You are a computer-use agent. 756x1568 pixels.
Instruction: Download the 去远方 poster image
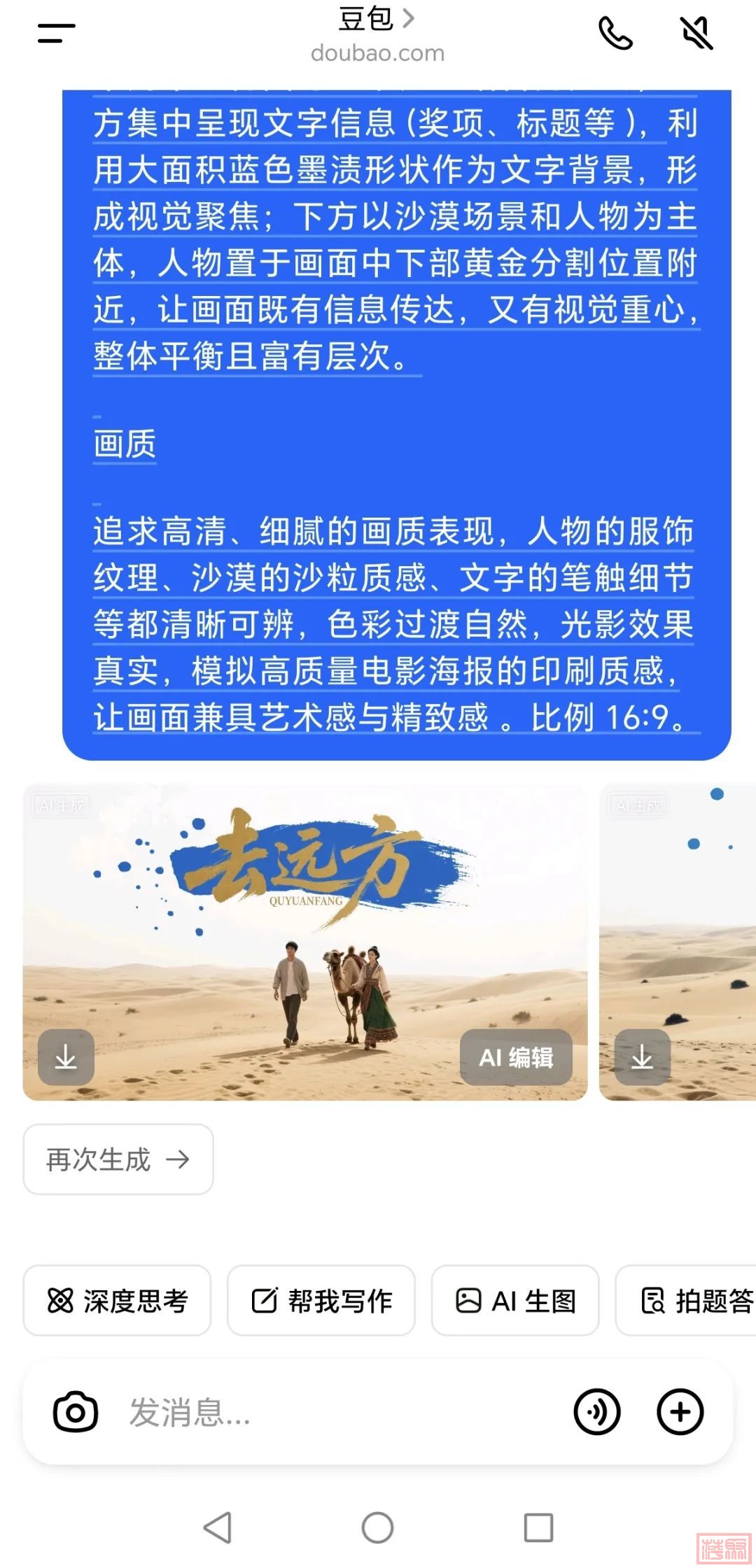[x=66, y=1057]
